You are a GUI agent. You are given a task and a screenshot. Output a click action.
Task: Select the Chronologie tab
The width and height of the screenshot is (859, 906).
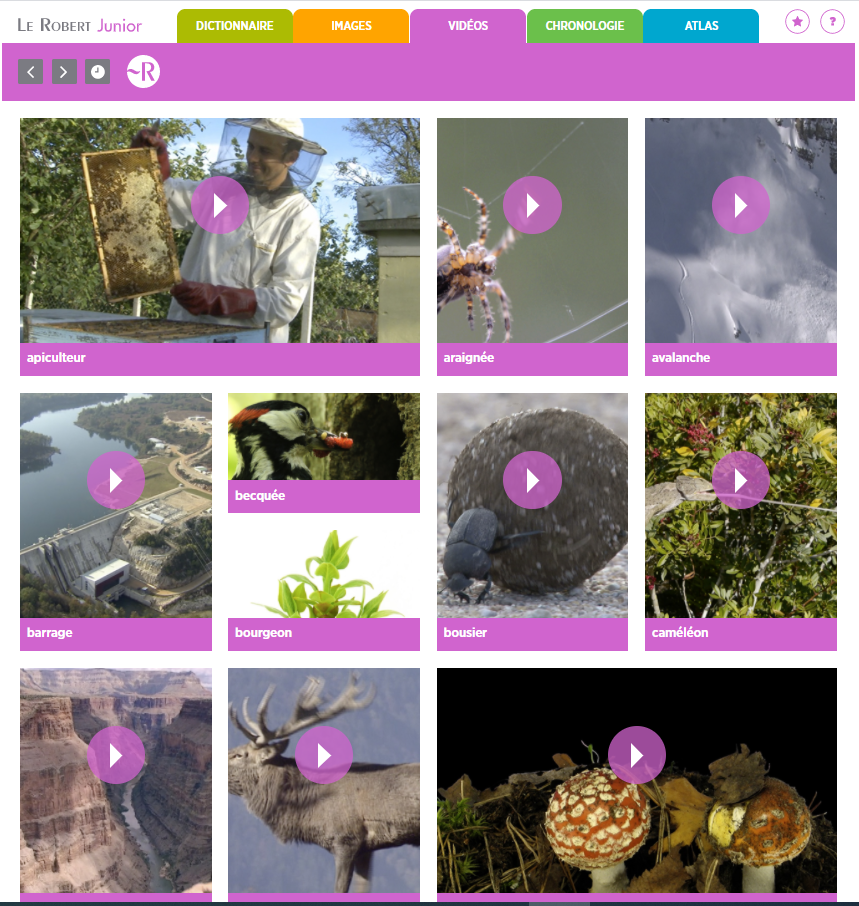[x=584, y=26]
